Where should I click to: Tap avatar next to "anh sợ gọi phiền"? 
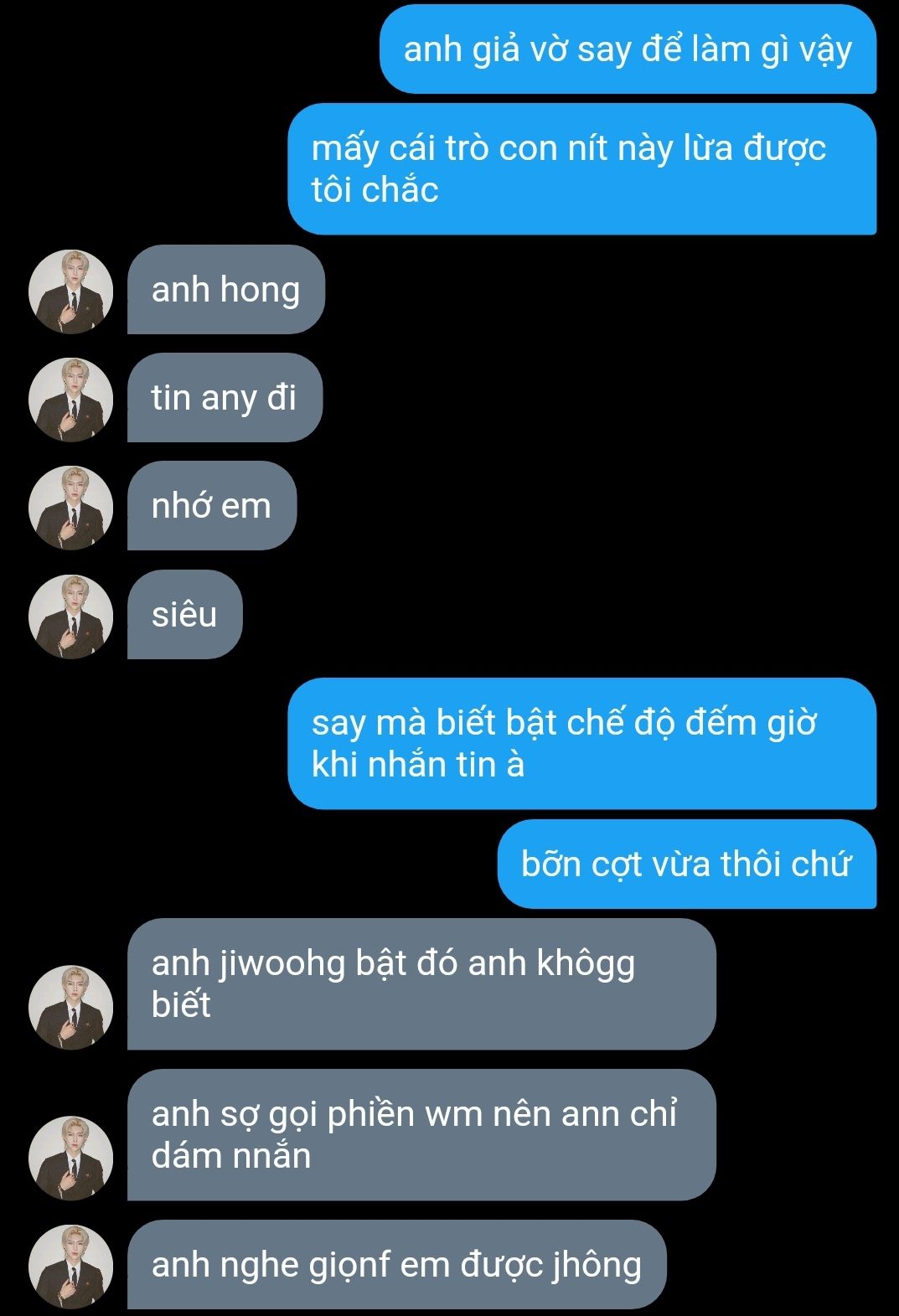pyautogui.click(x=71, y=1158)
